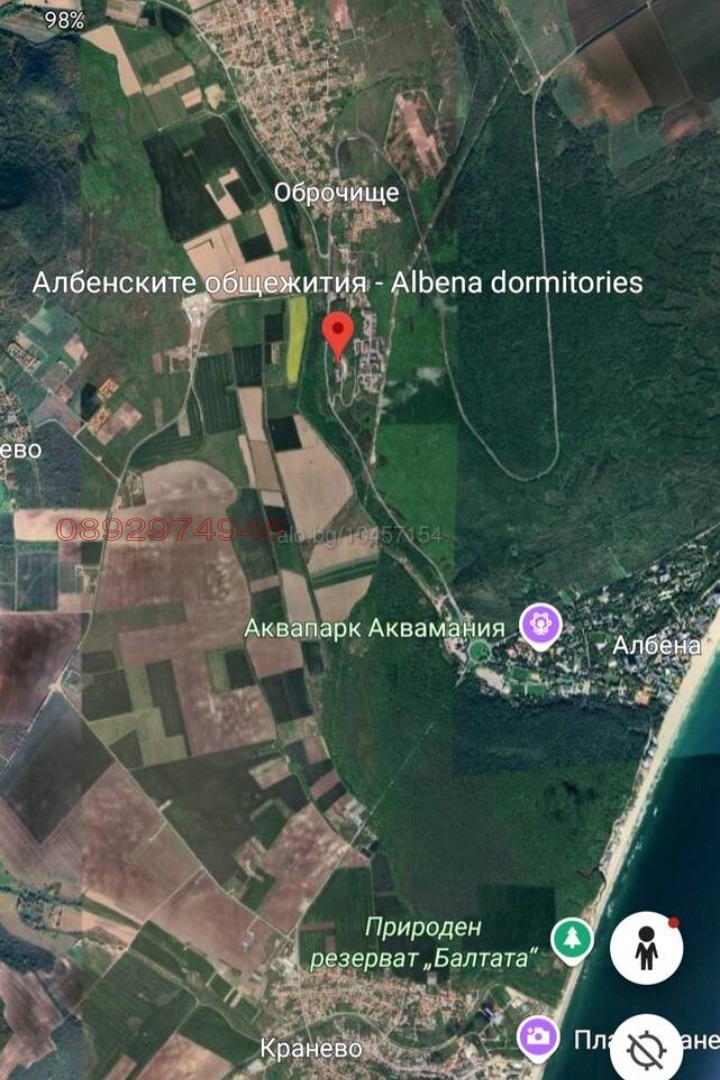
Task: Open the purple camera marker near Кранево
Action: click(538, 1036)
